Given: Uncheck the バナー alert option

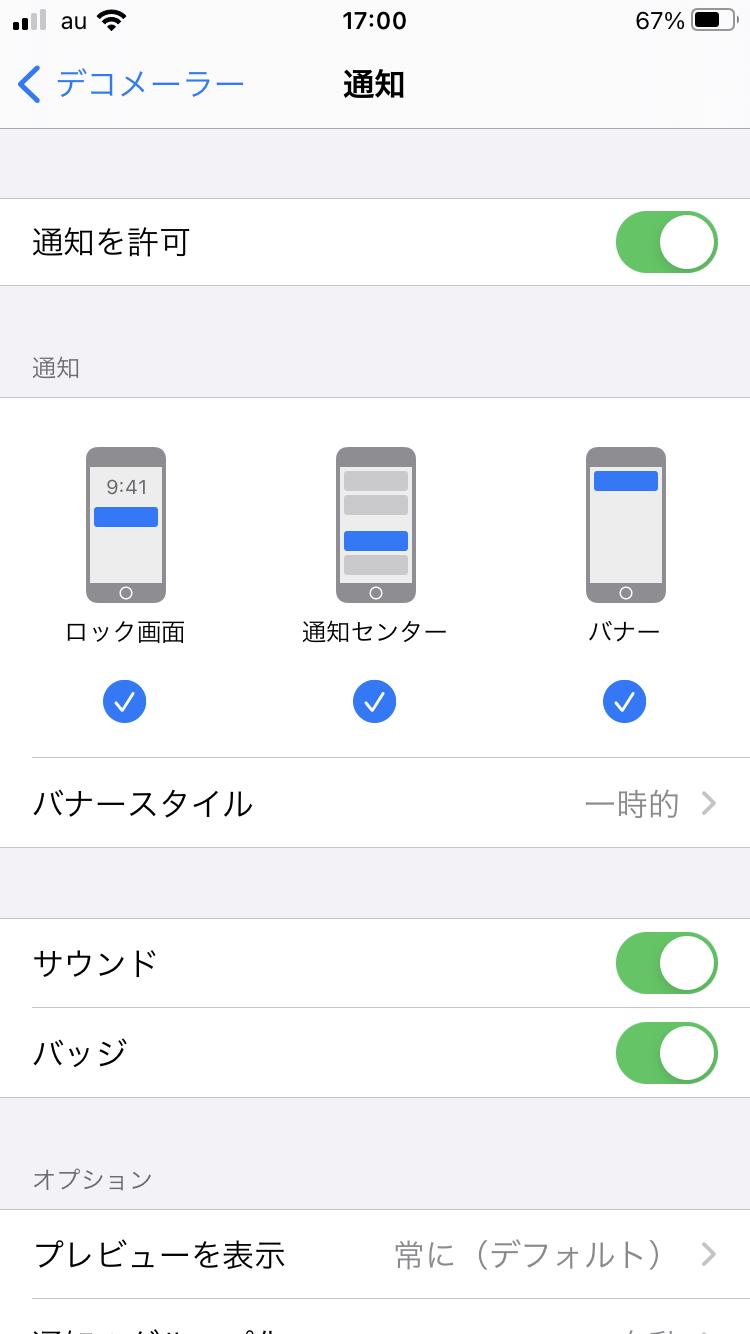Looking at the screenshot, I should pos(625,702).
